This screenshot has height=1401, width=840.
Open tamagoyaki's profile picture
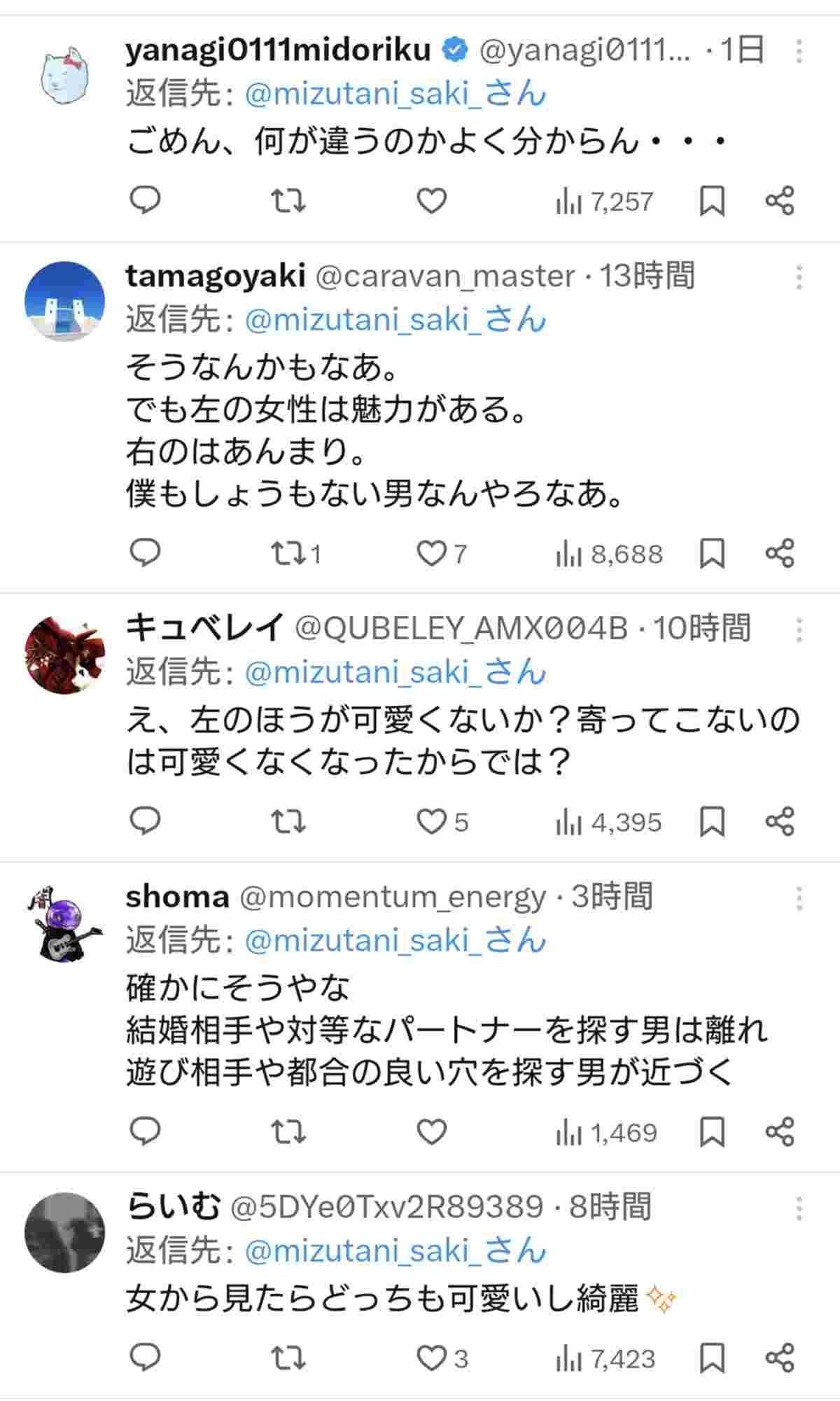pyautogui.click(x=64, y=301)
